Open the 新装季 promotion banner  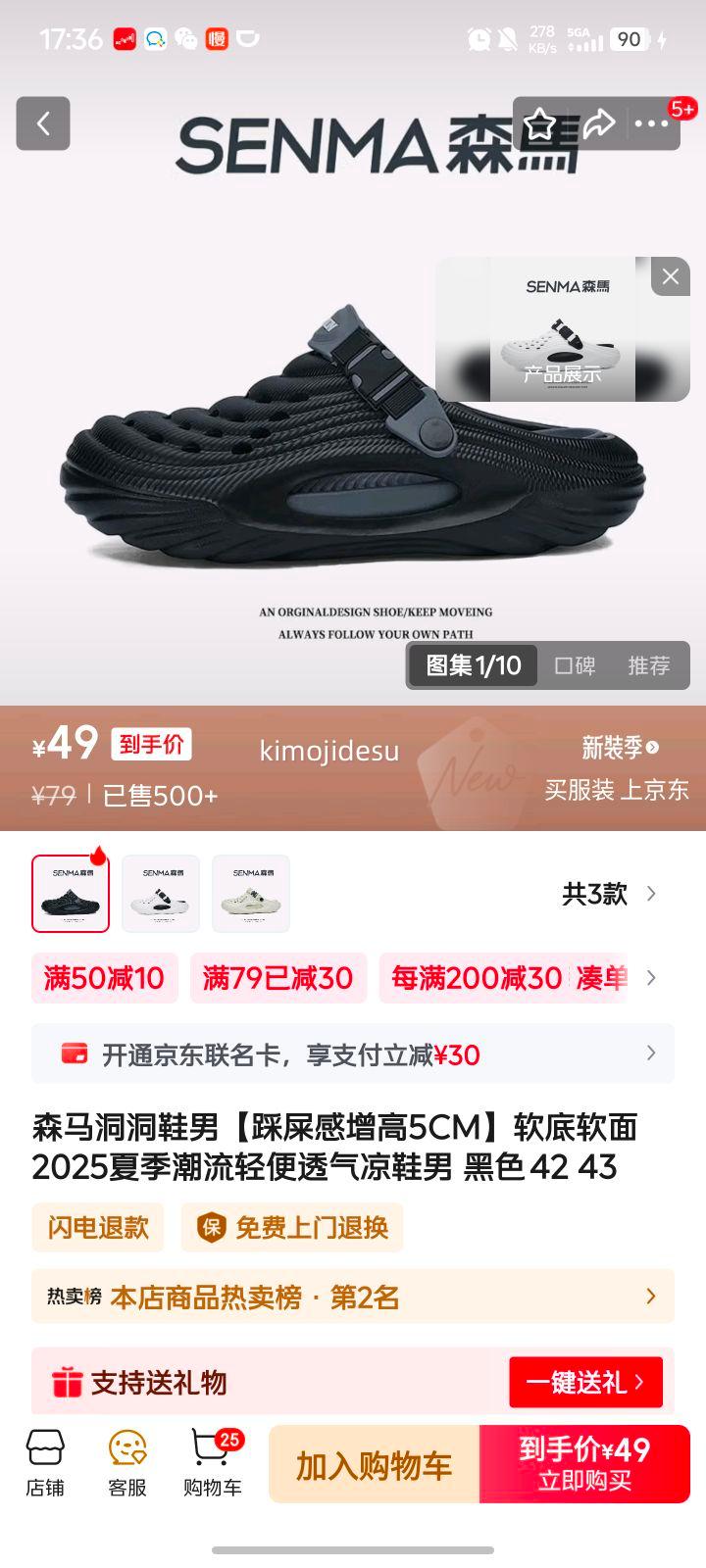click(620, 767)
